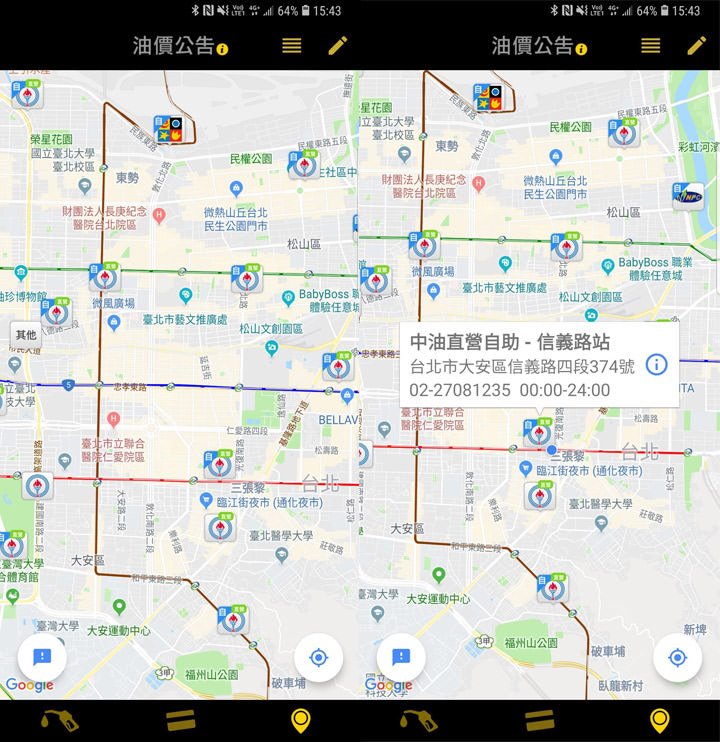Tap the 其他 button on the left edge

(26, 333)
